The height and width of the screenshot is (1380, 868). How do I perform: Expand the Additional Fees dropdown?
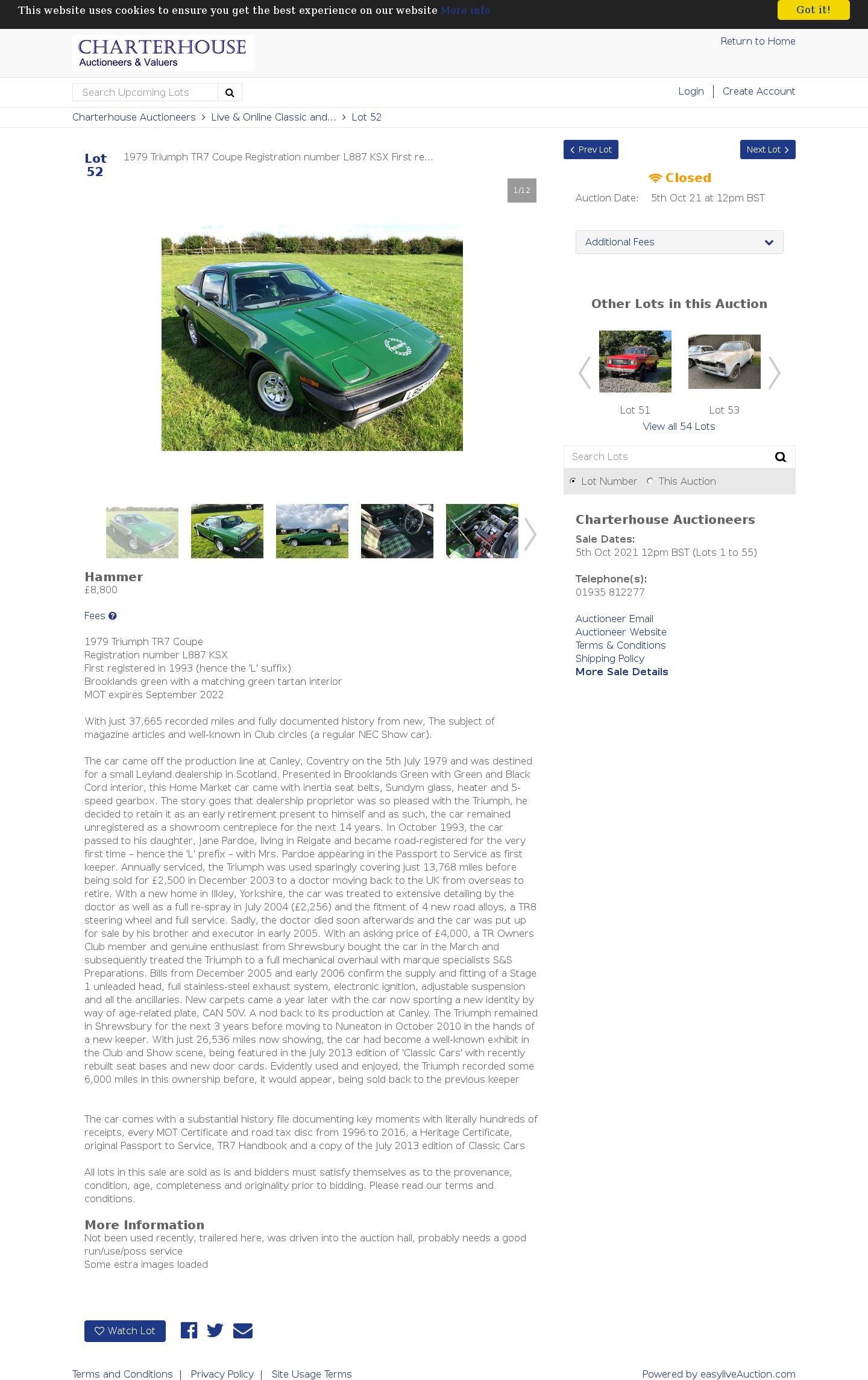point(679,242)
